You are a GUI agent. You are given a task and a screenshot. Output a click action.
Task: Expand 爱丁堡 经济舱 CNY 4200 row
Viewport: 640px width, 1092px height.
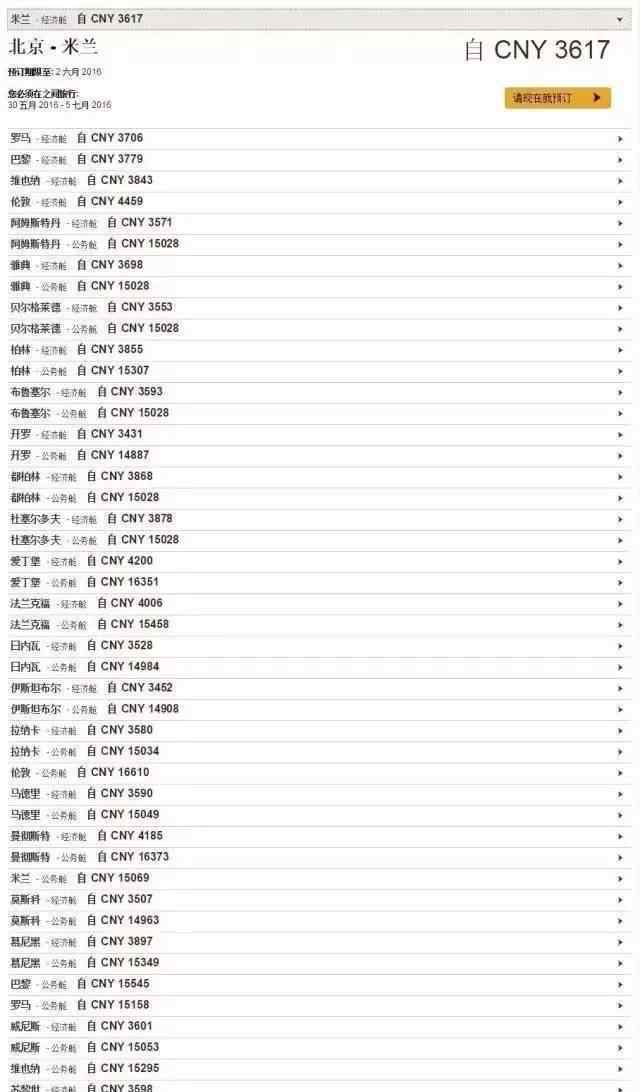(320, 561)
